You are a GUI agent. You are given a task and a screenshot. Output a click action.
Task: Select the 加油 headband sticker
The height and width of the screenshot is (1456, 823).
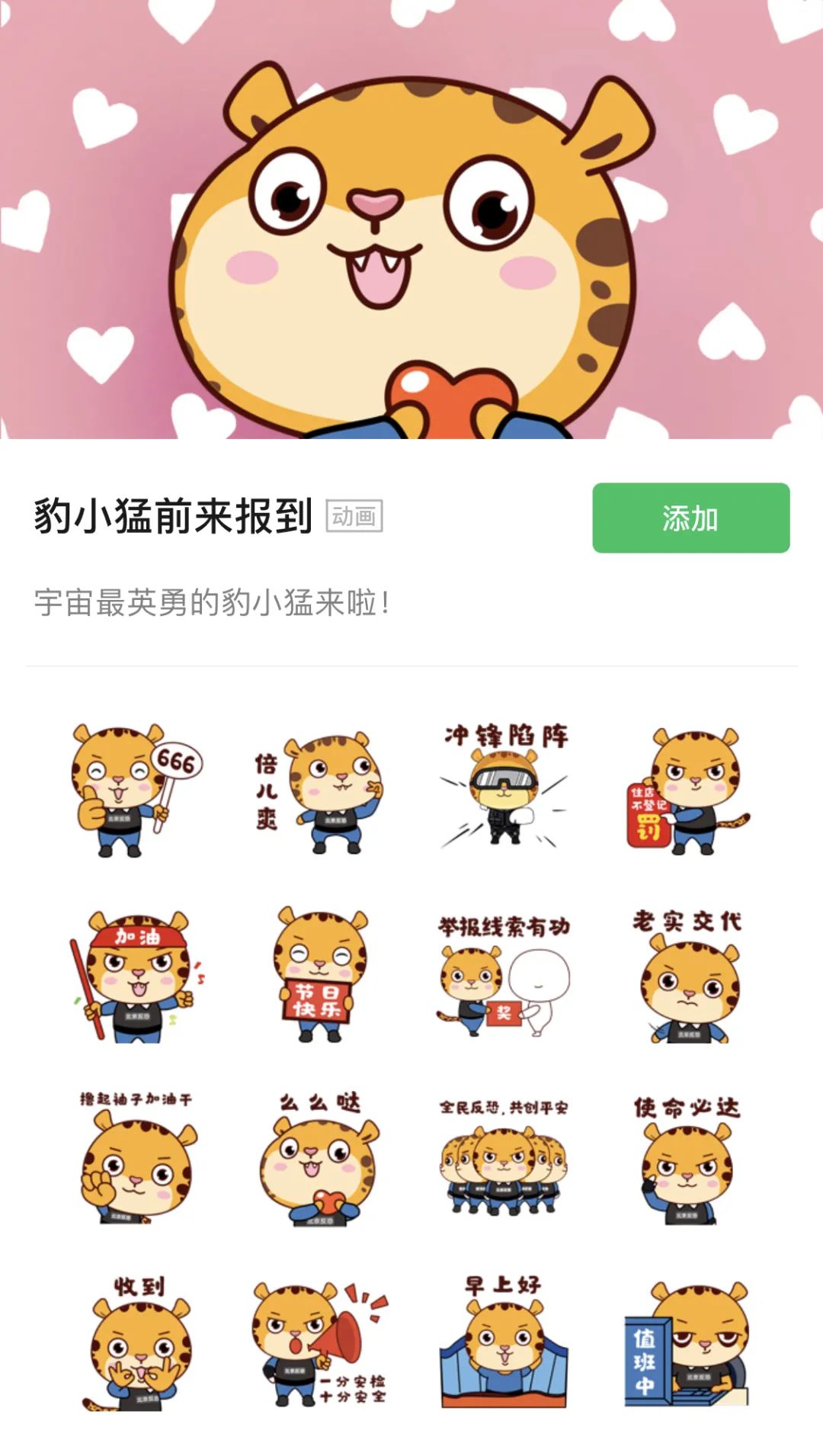(x=136, y=976)
